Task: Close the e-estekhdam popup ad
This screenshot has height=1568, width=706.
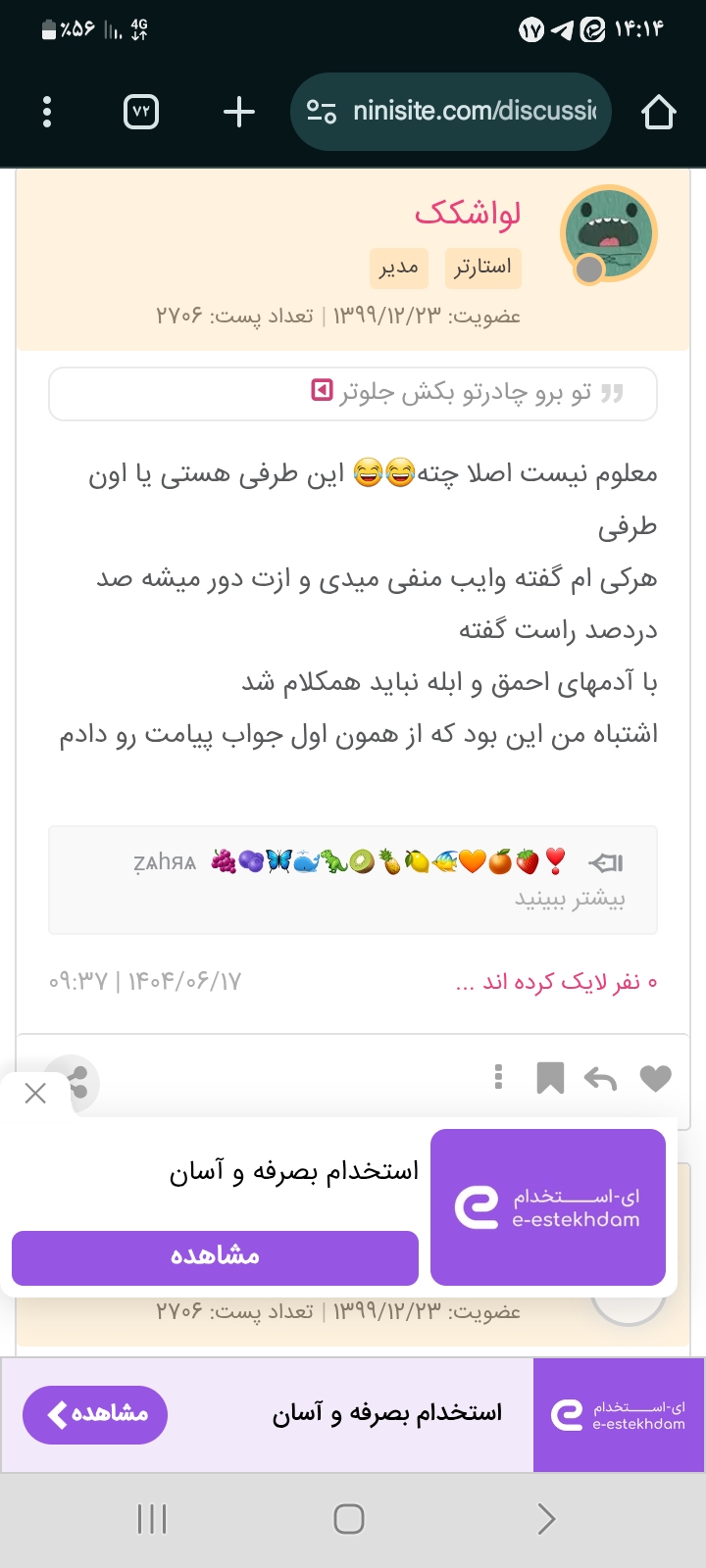Action: tap(35, 1093)
